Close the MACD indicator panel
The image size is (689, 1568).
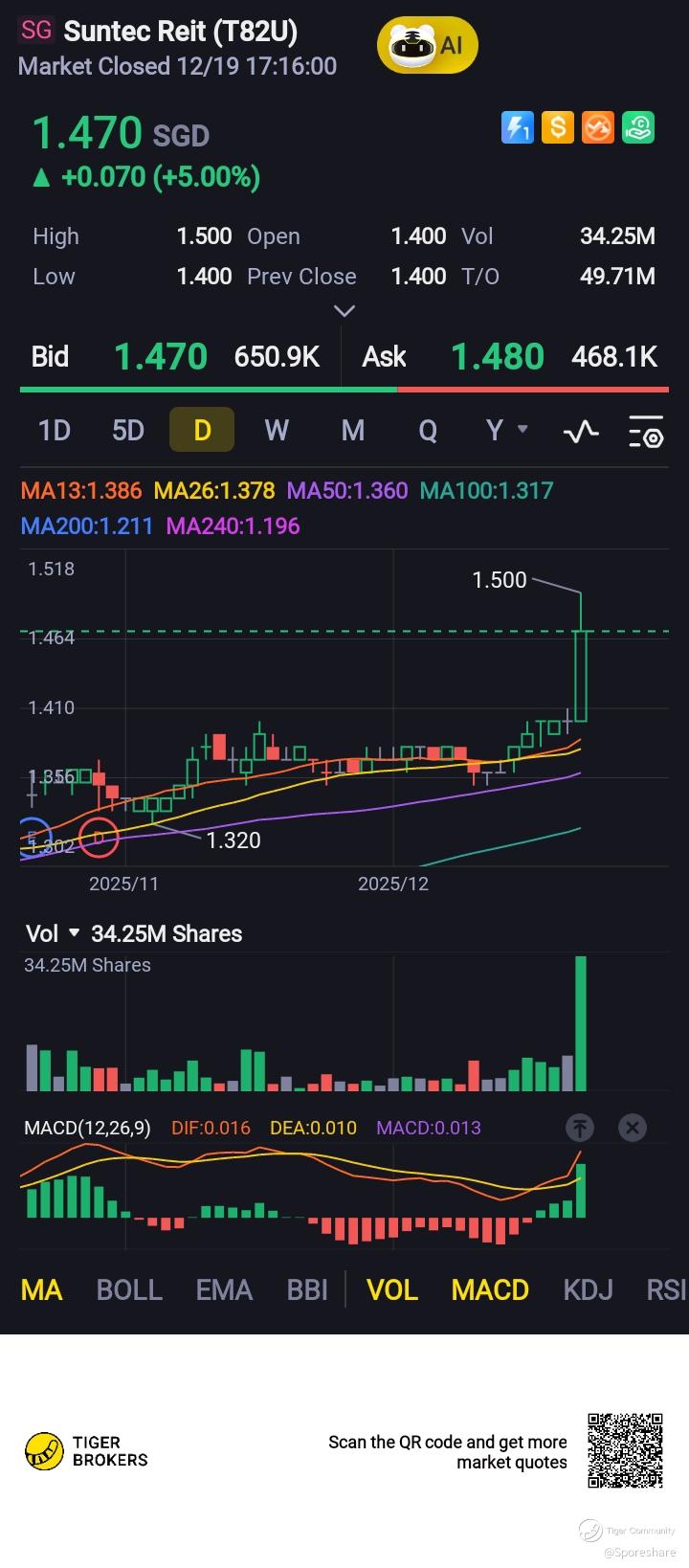click(x=632, y=1128)
